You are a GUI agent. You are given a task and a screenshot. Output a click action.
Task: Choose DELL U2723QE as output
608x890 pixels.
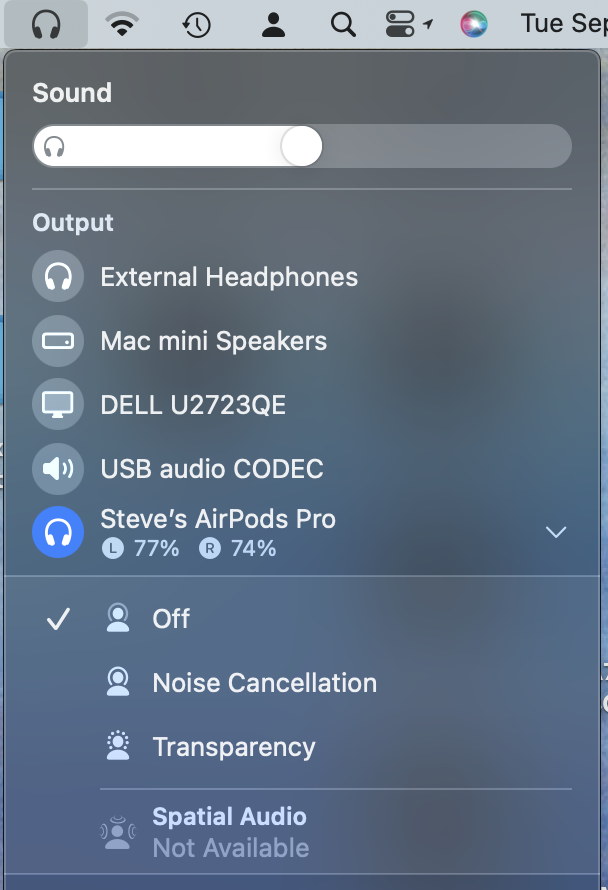[x=193, y=405]
